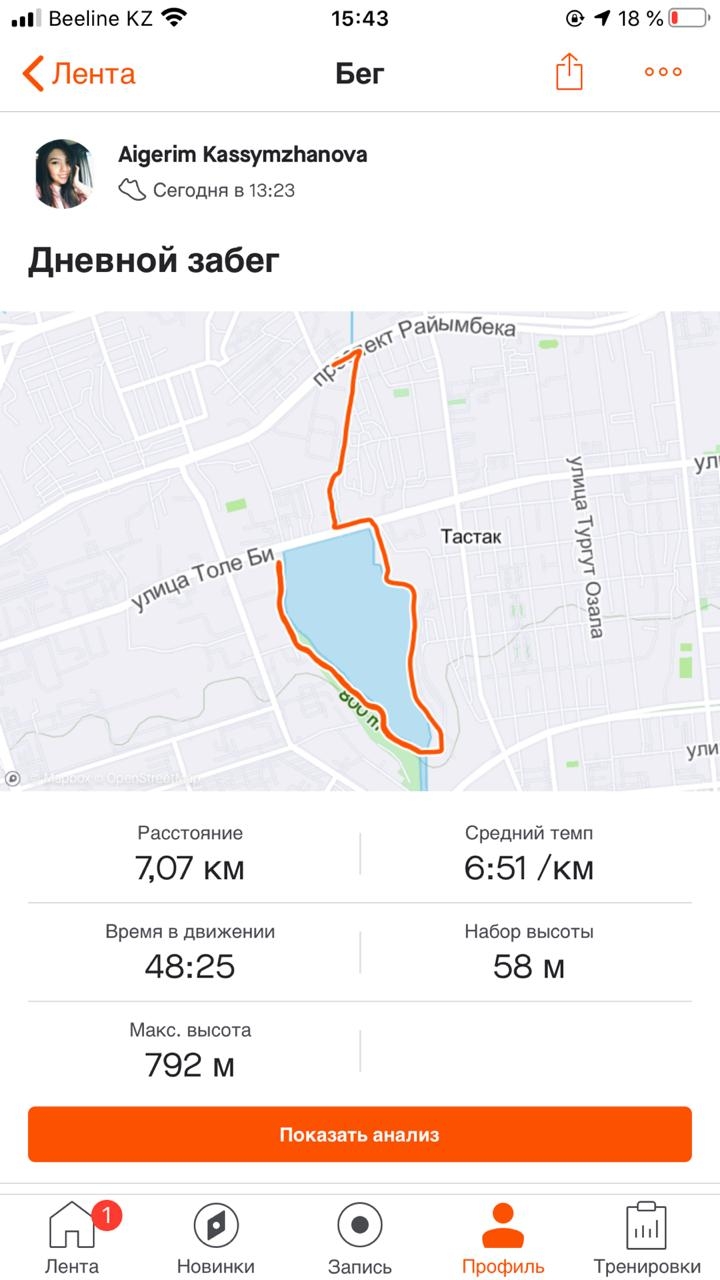Go back to Лента
720x1280 pixels.
point(78,73)
